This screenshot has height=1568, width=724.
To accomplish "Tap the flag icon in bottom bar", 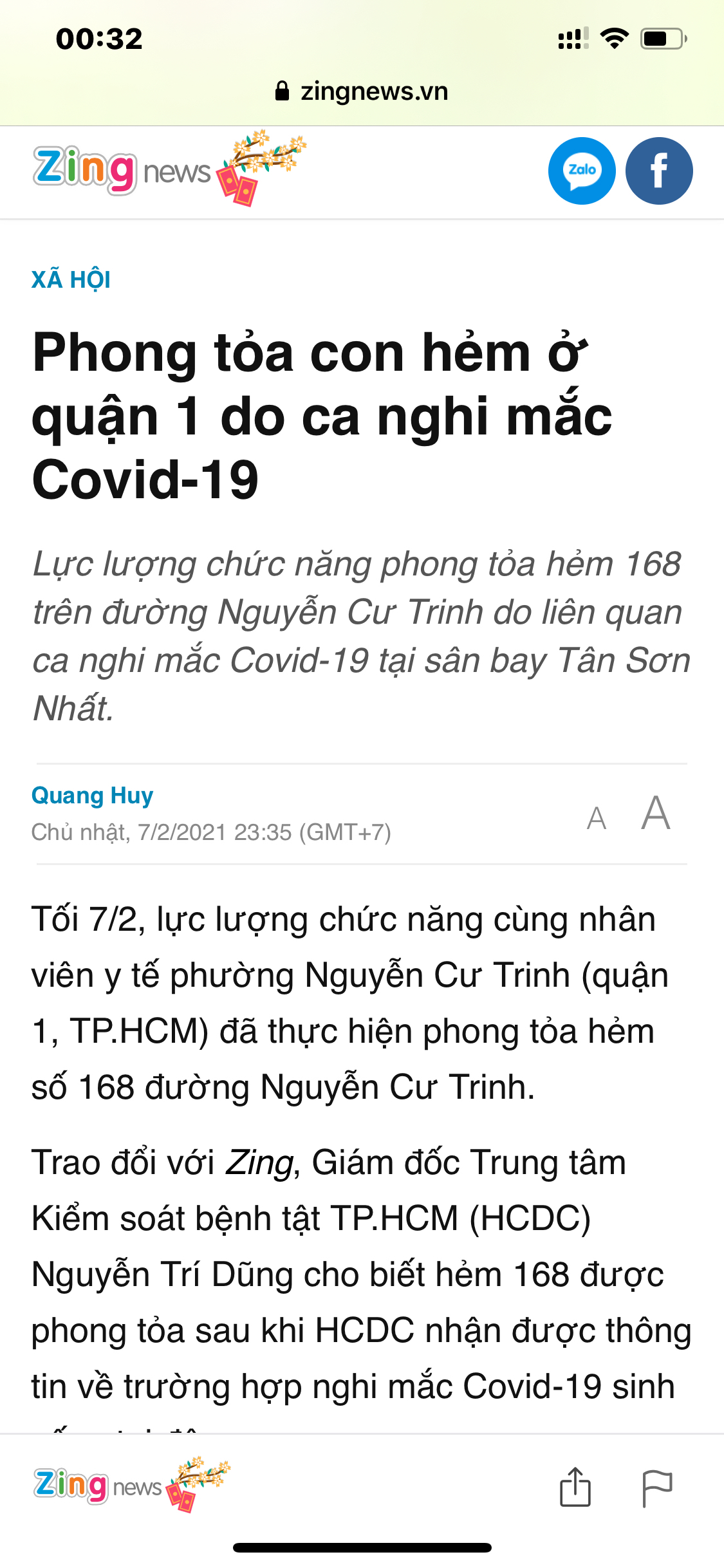I will pyautogui.click(x=657, y=1489).
